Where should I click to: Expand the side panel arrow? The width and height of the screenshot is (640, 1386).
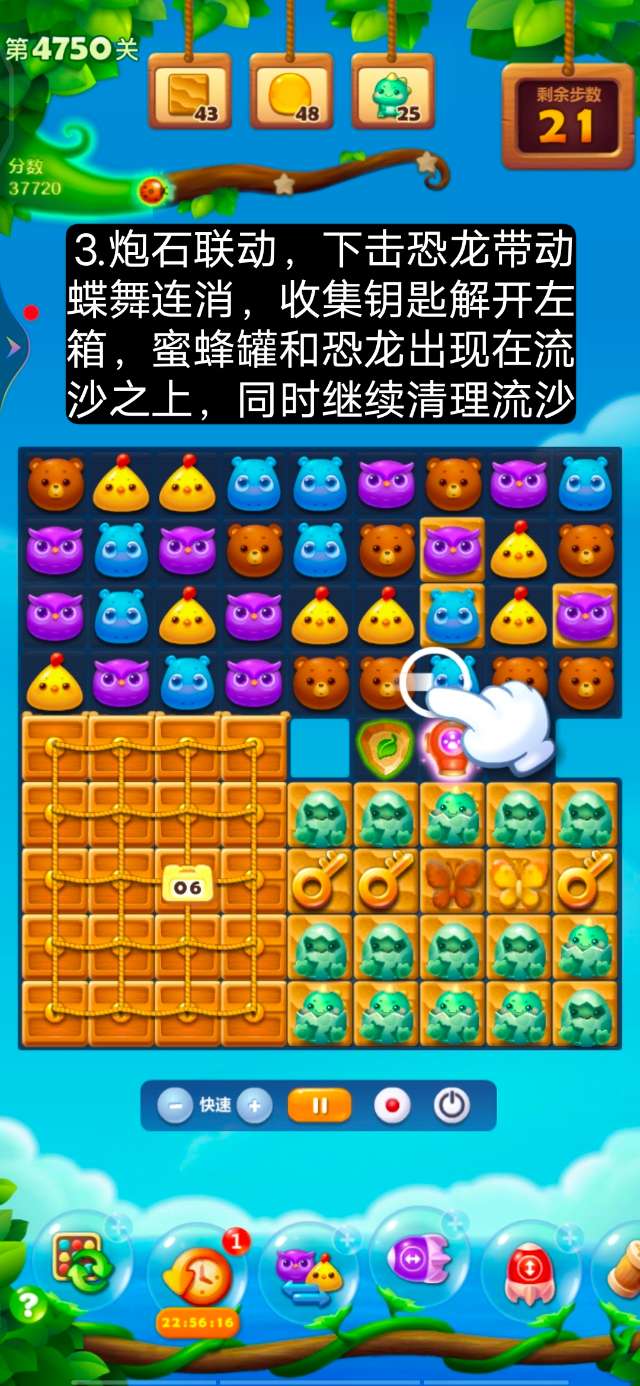pos(13,347)
